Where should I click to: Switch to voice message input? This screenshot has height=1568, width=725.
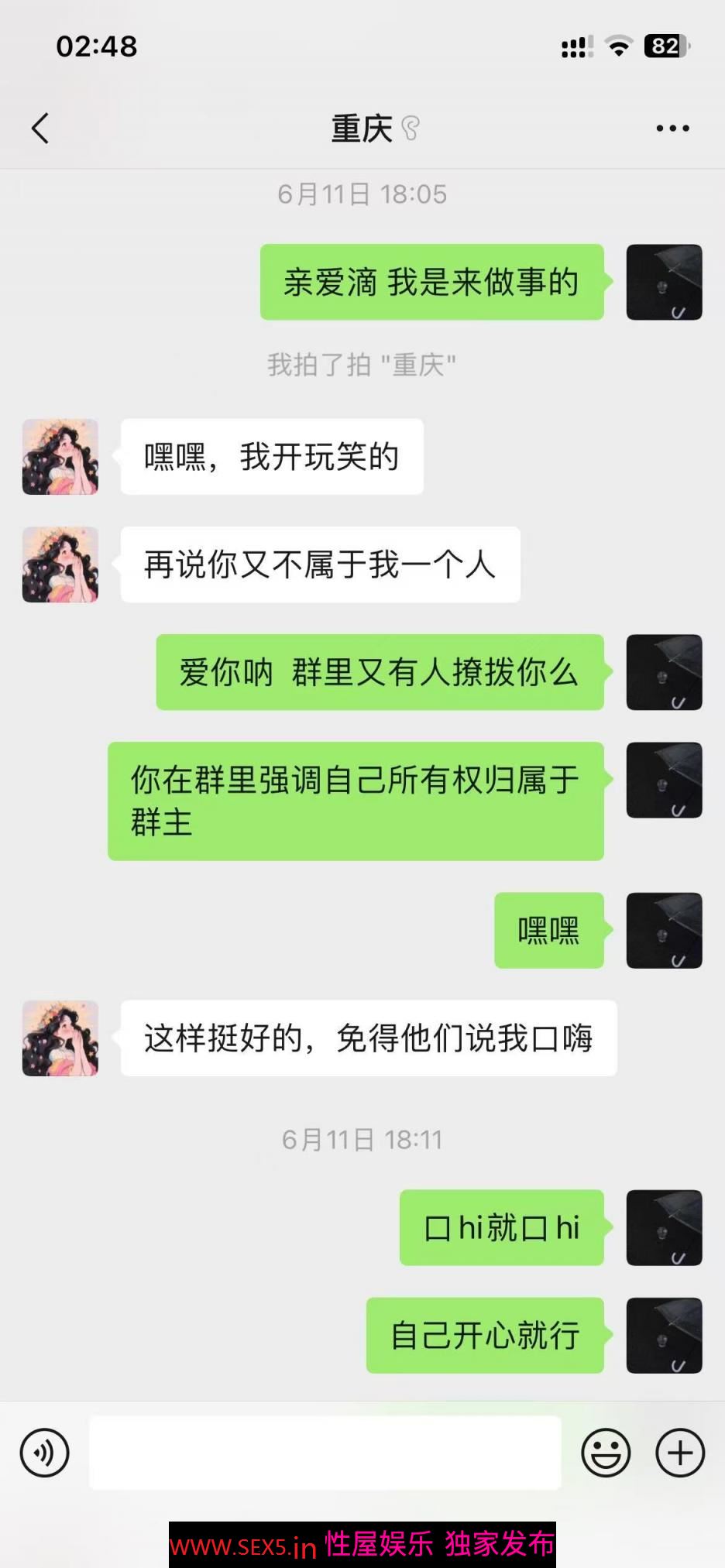(x=45, y=1453)
